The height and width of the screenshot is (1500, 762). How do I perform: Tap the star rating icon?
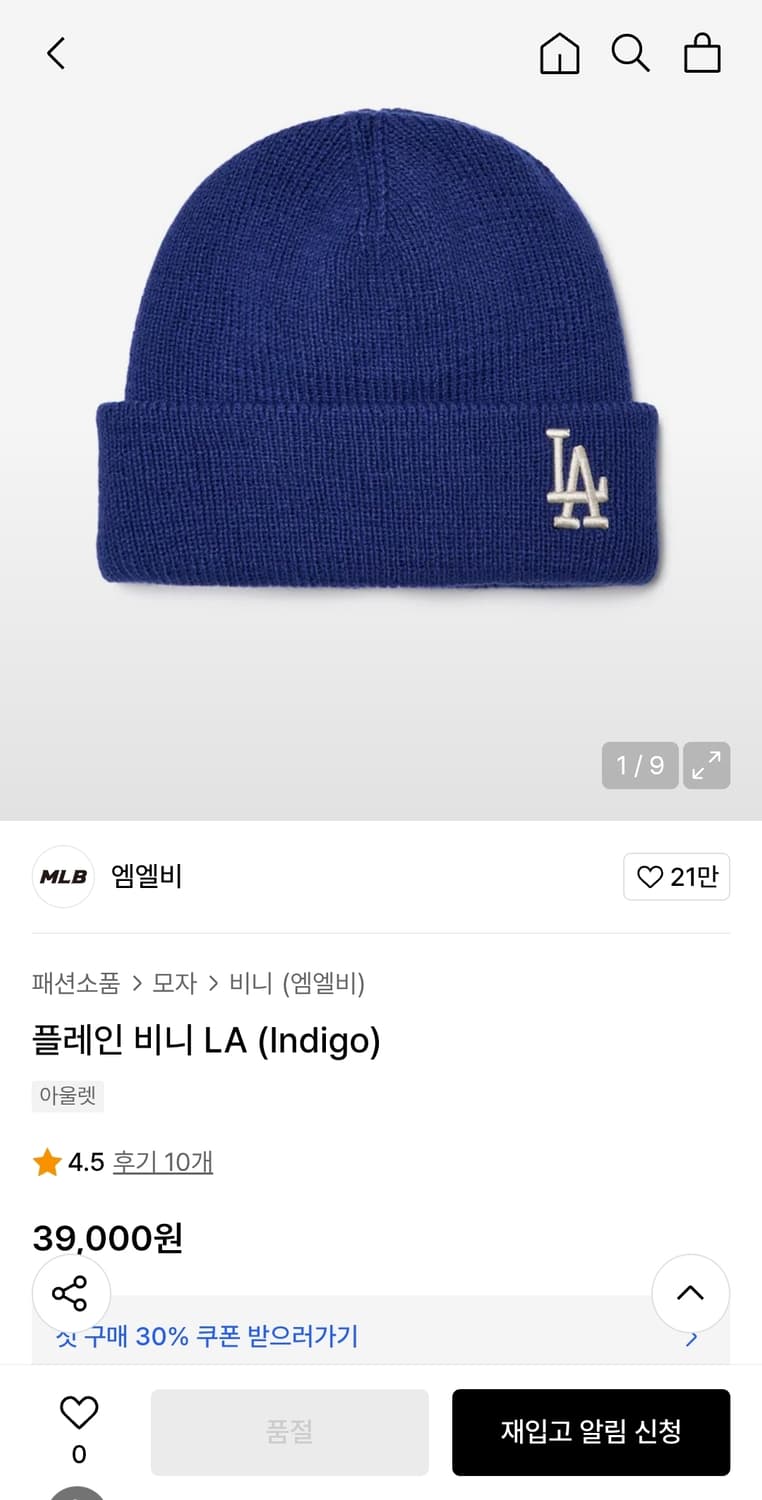[x=47, y=1162]
